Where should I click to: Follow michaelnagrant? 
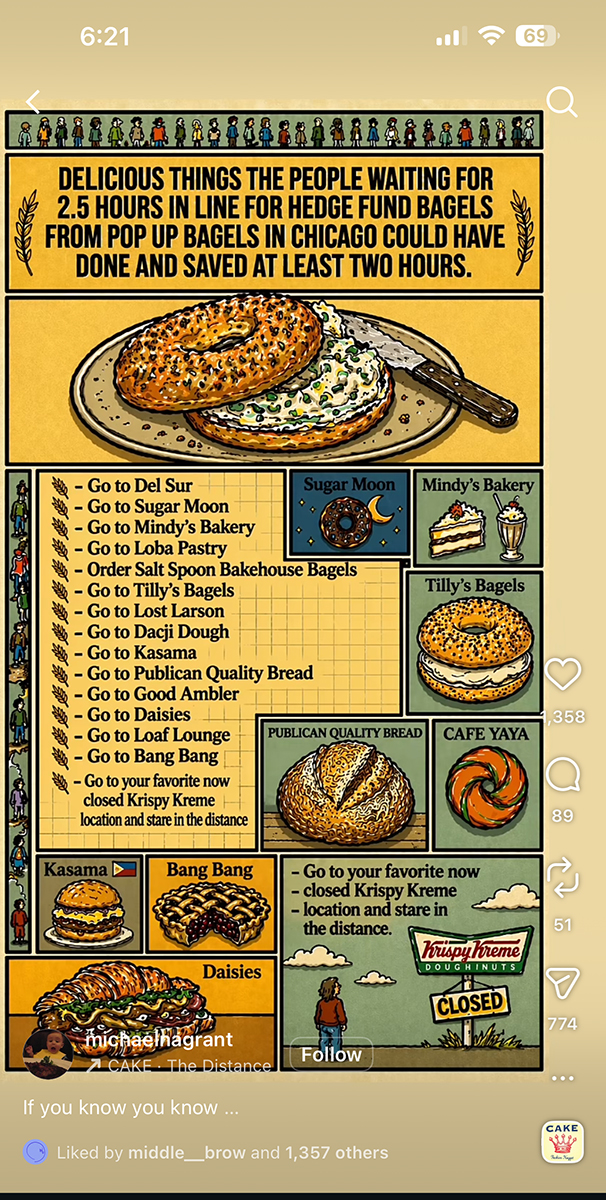(x=331, y=1055)
